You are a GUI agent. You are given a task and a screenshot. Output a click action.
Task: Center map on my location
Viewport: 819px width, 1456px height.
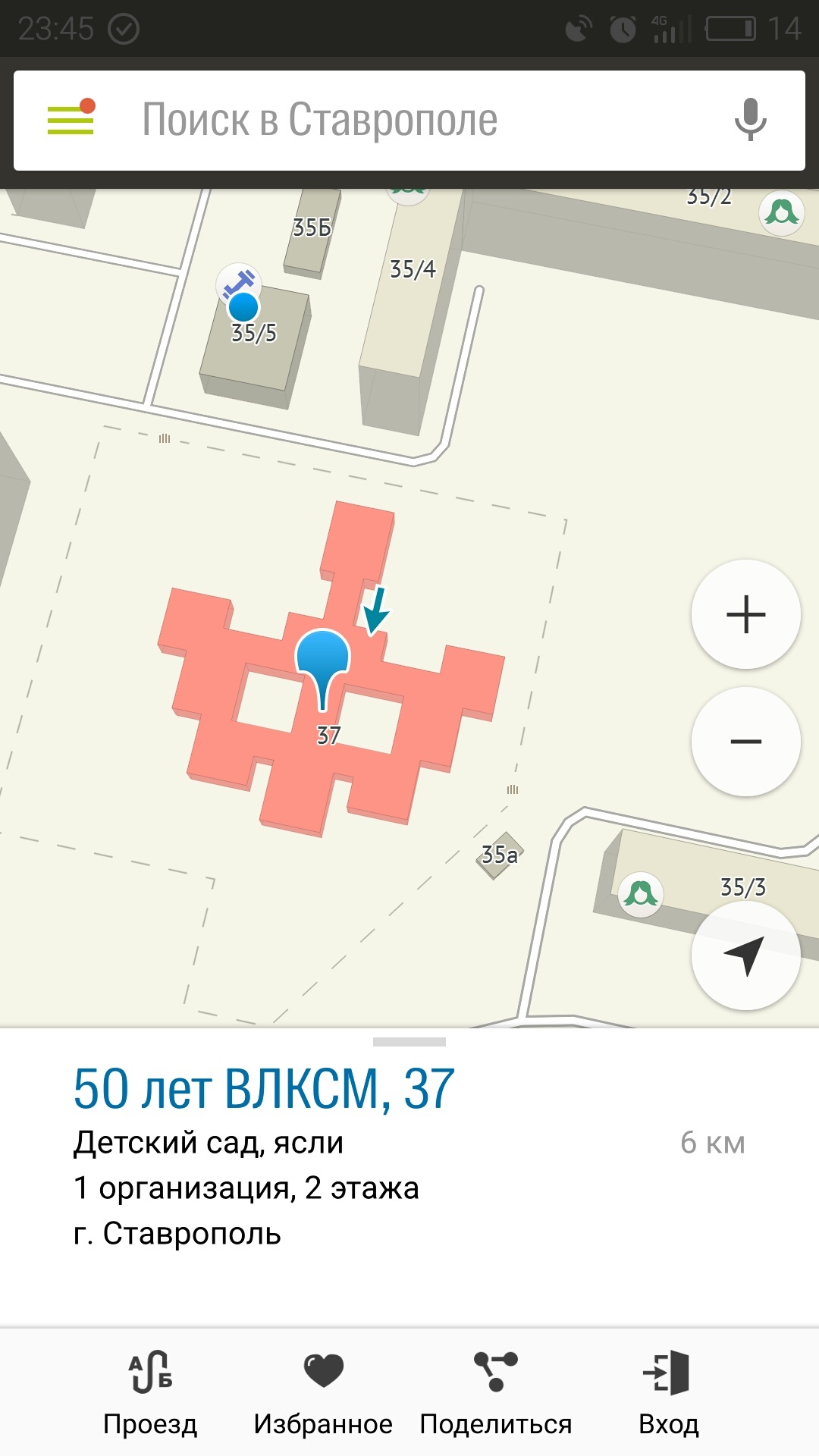point(745,955)
